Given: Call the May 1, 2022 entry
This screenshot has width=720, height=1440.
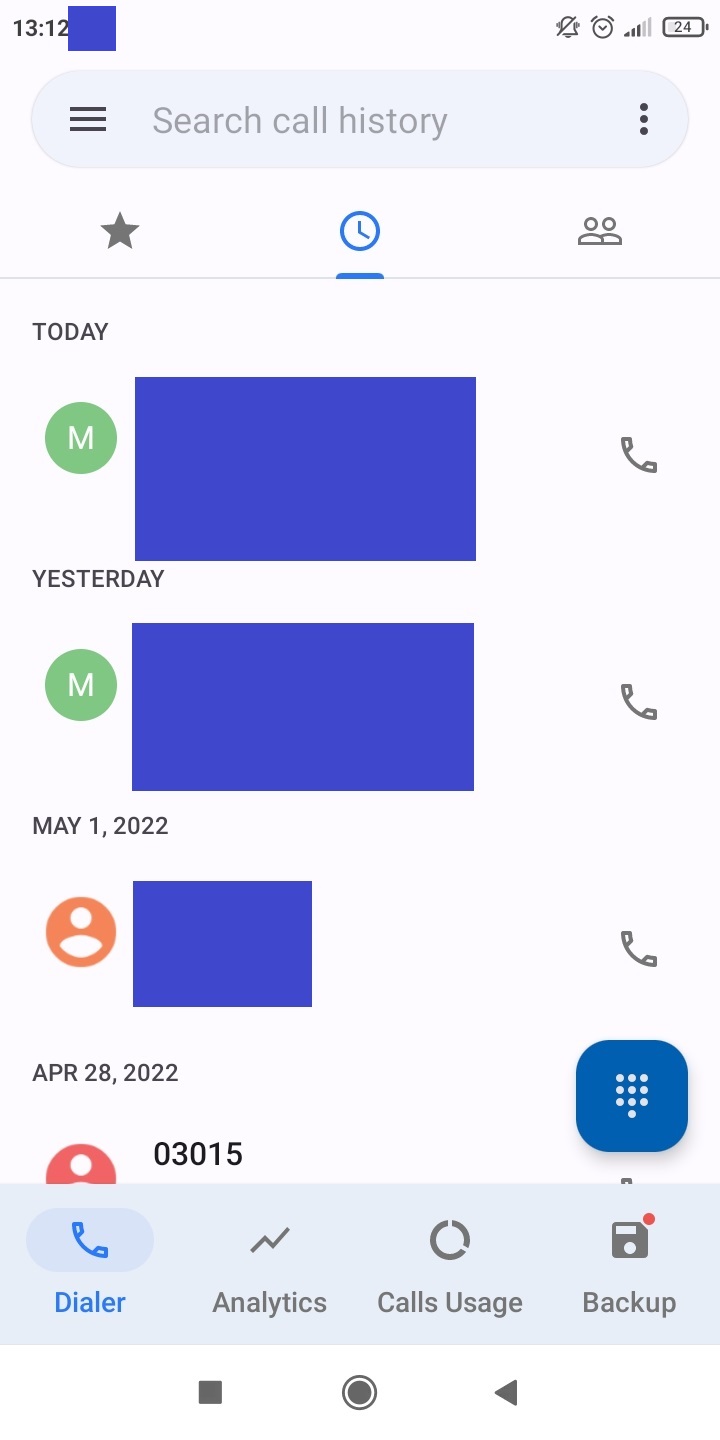Looking at the screenshot, I should tap(639, 948).
